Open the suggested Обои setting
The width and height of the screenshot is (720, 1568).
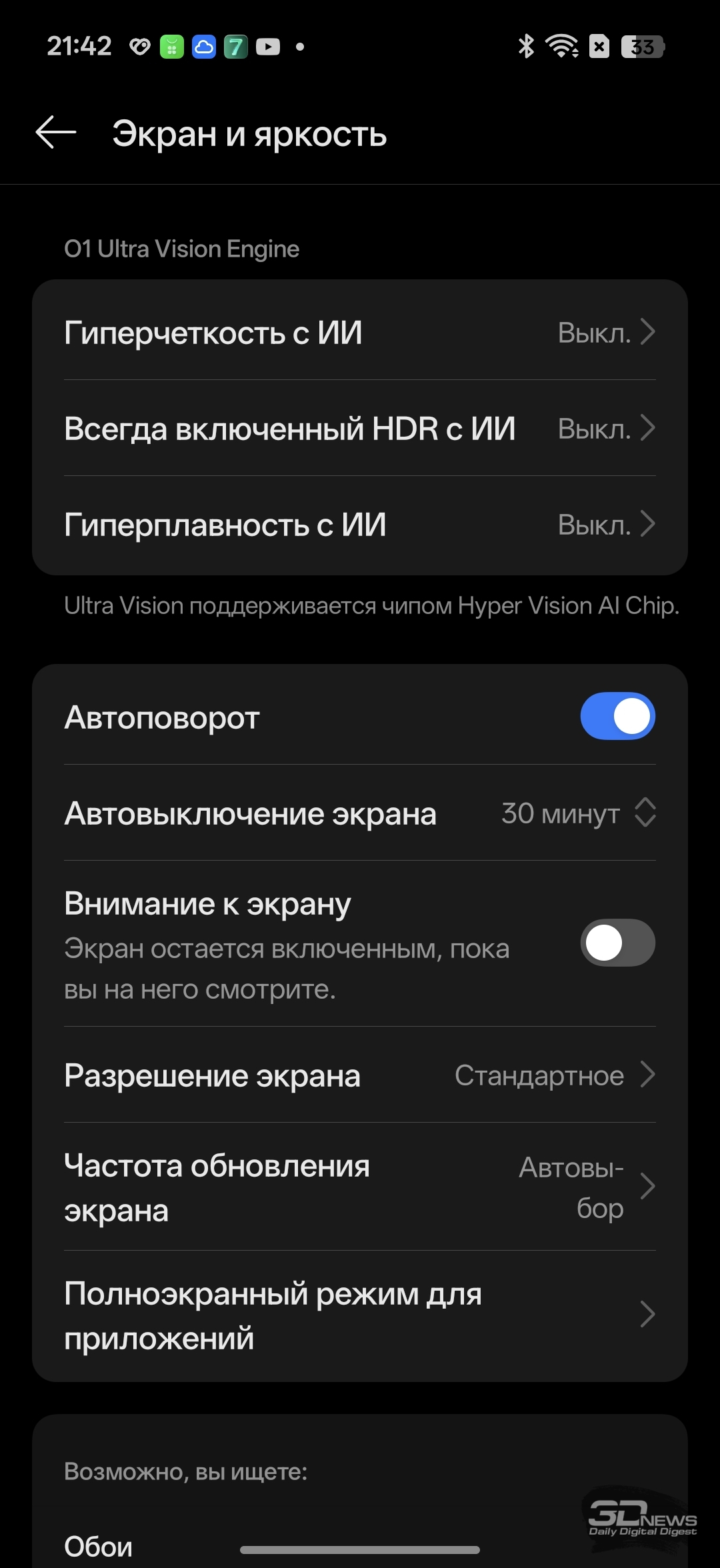[x=99, y=1545]
